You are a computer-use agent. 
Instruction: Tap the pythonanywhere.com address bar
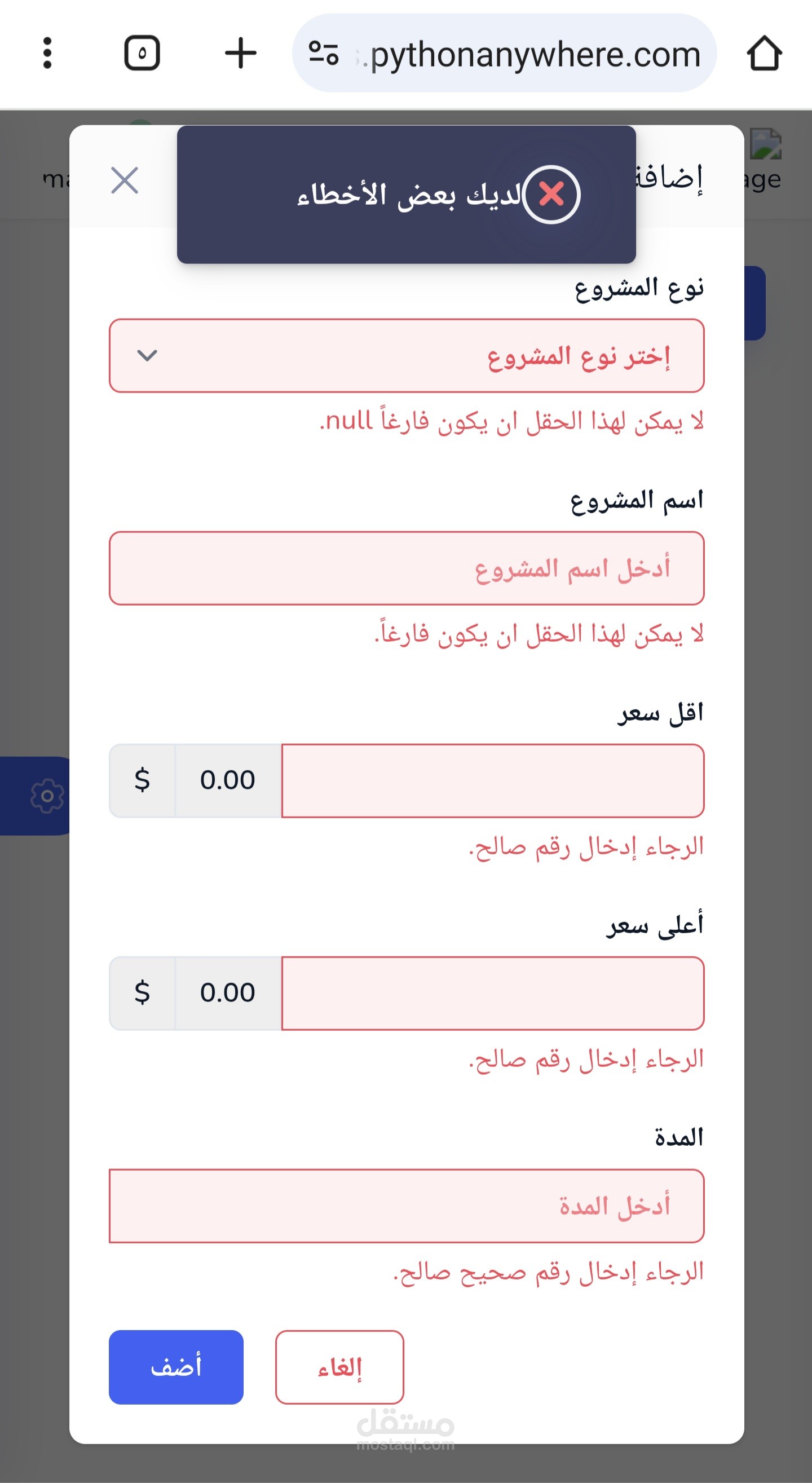(505, 53)
